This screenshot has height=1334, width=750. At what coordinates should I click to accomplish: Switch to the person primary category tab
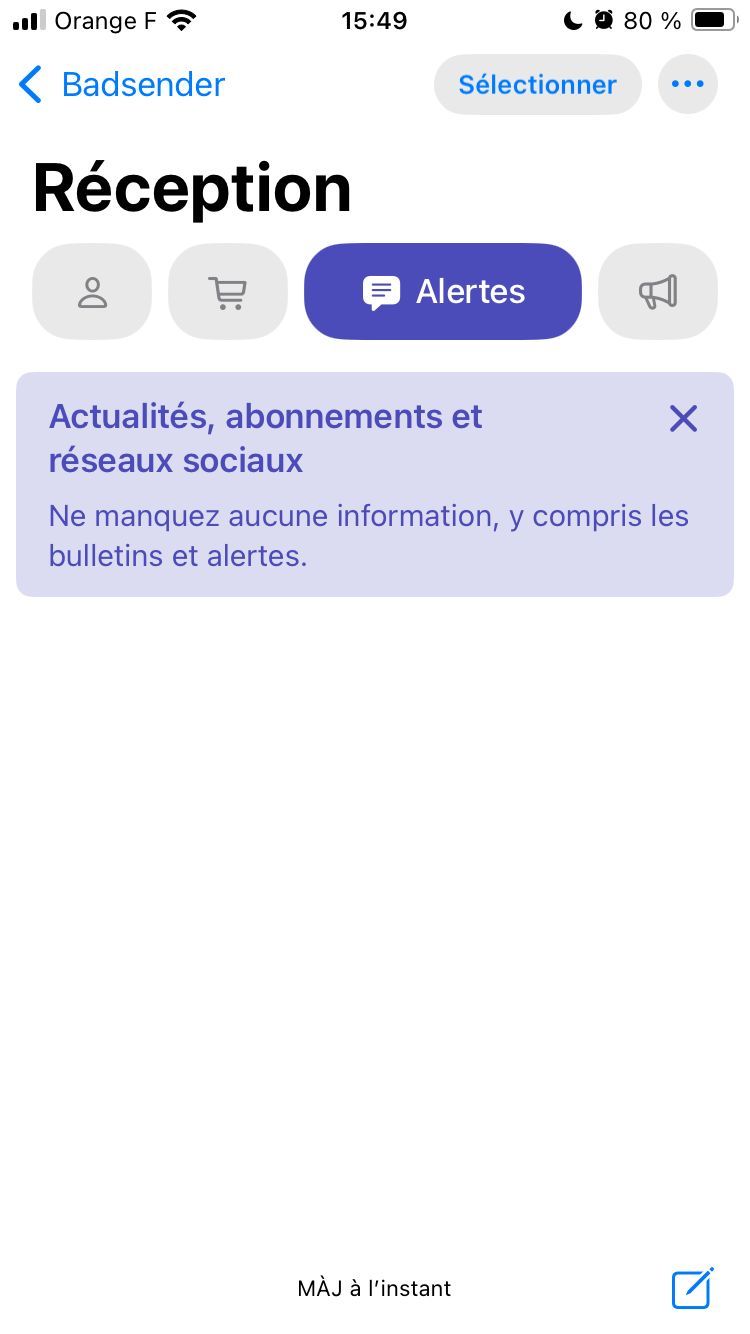point(92,292)
